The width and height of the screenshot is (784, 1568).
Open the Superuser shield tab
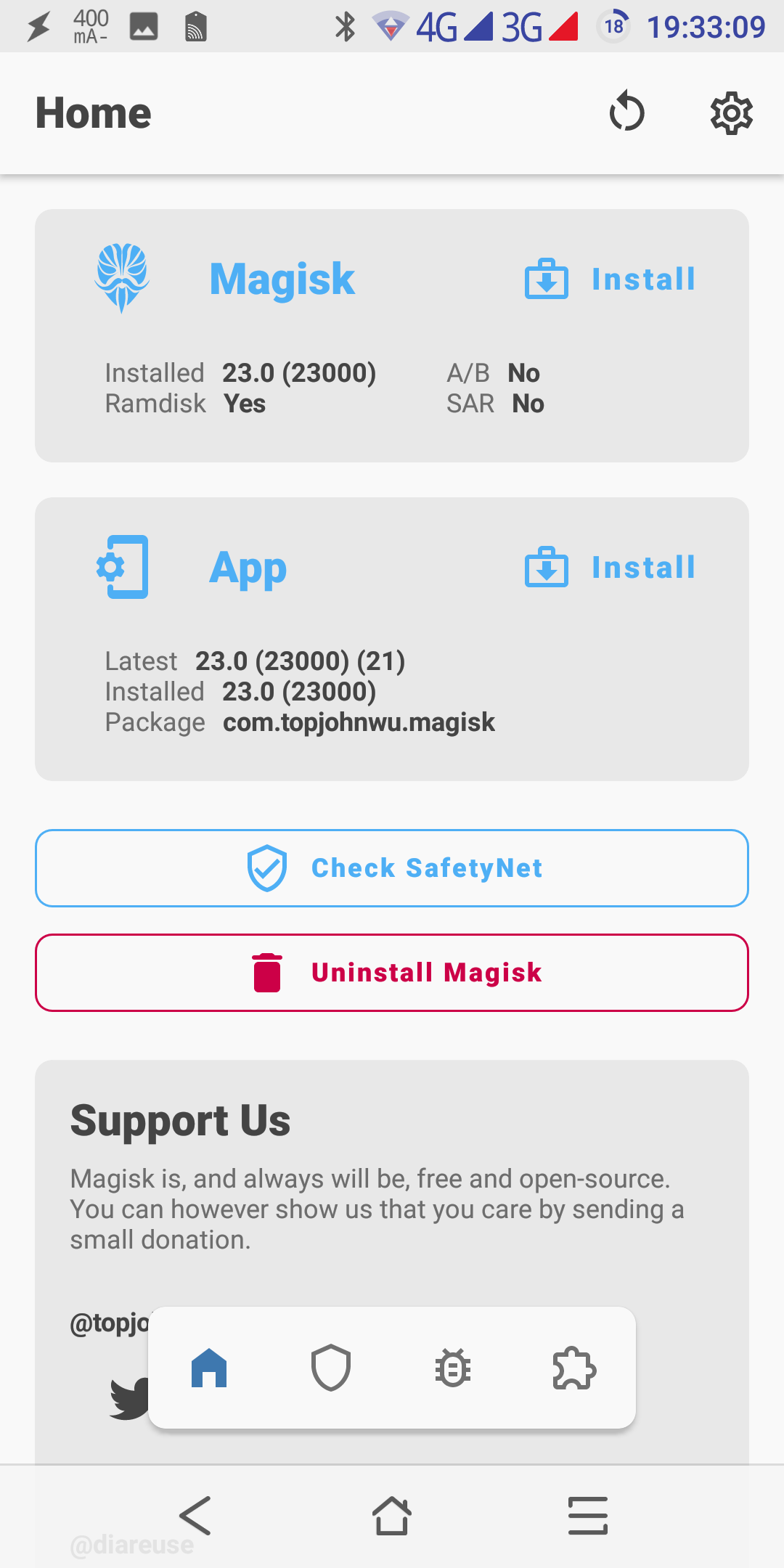tap(331, 1368)
